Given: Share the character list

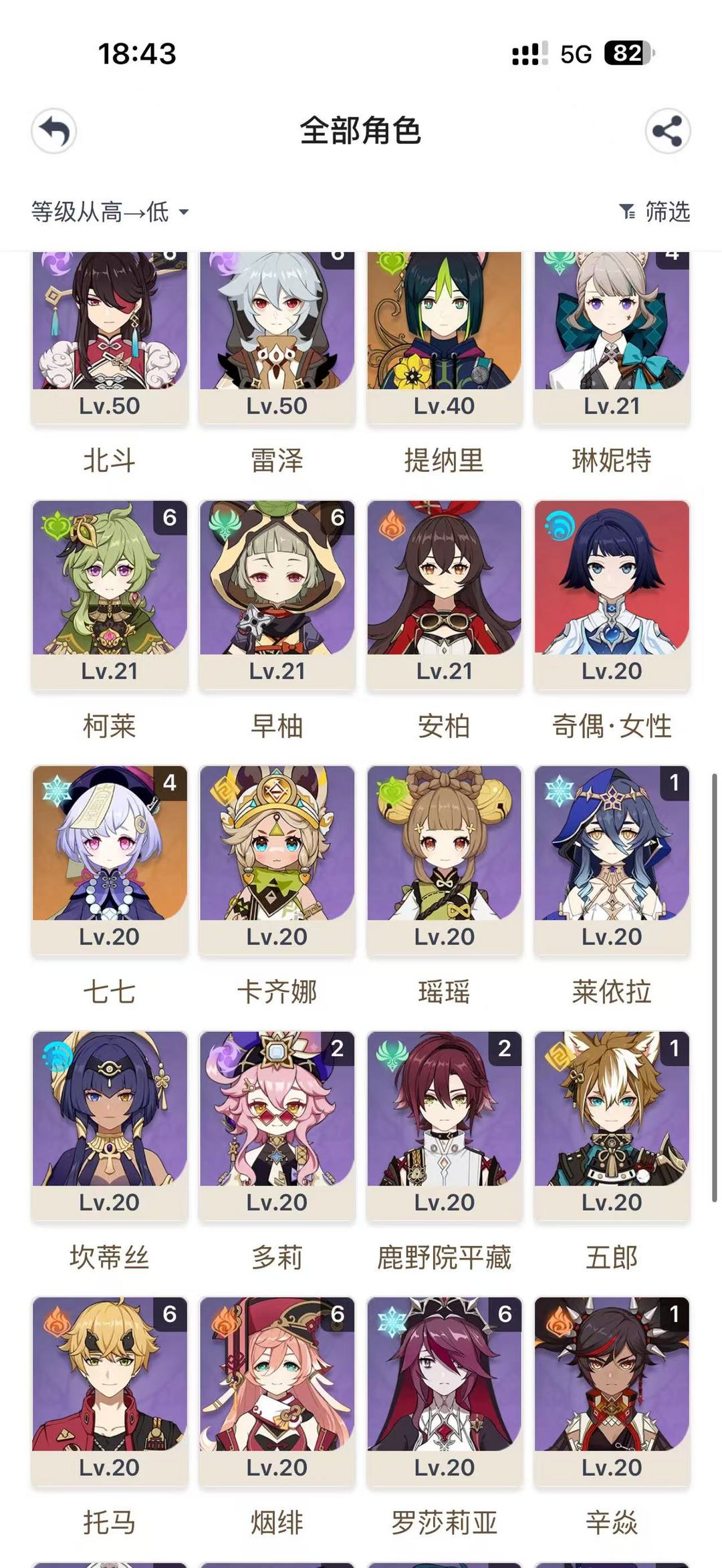Looking at the screenshot, I should tap(667, 131).
